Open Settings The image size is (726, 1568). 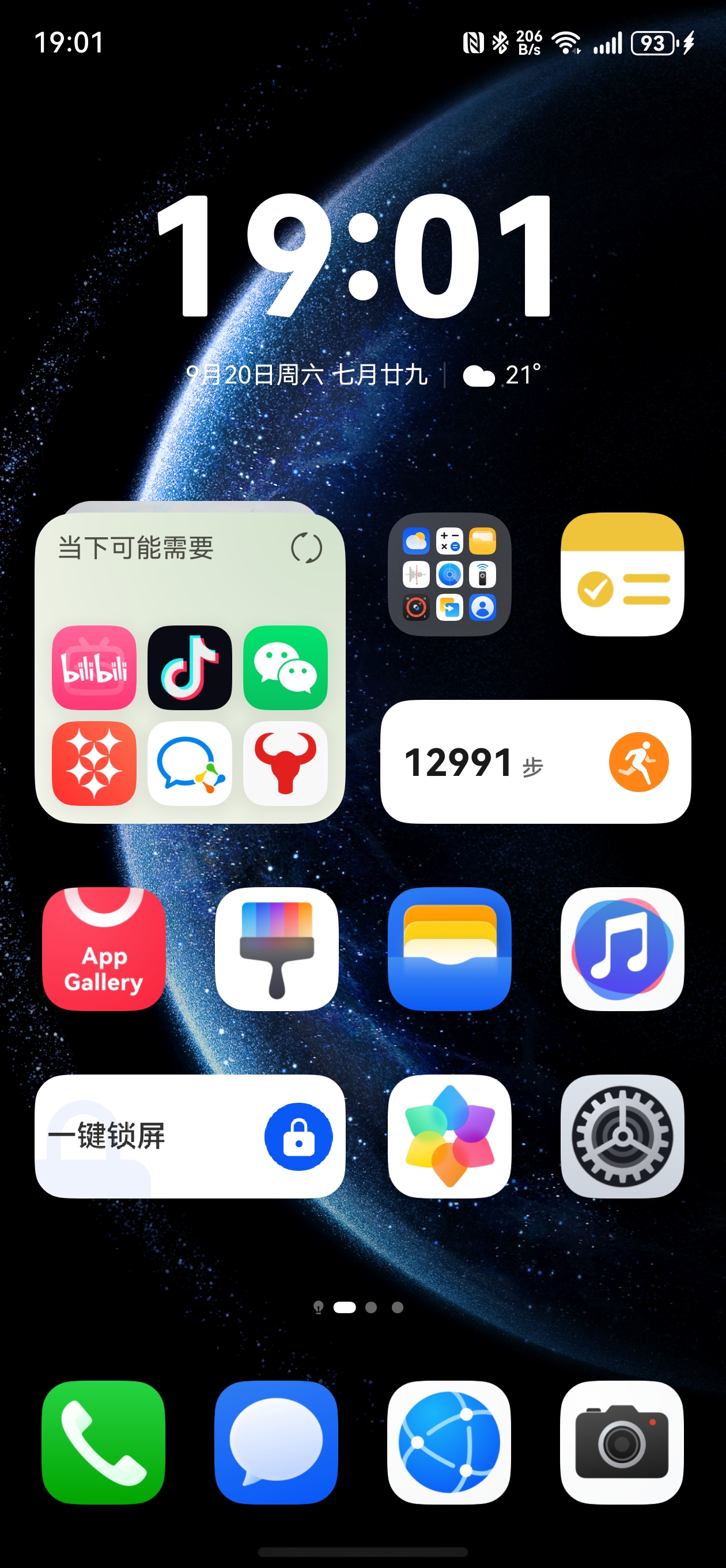(x=622, y=1136)
